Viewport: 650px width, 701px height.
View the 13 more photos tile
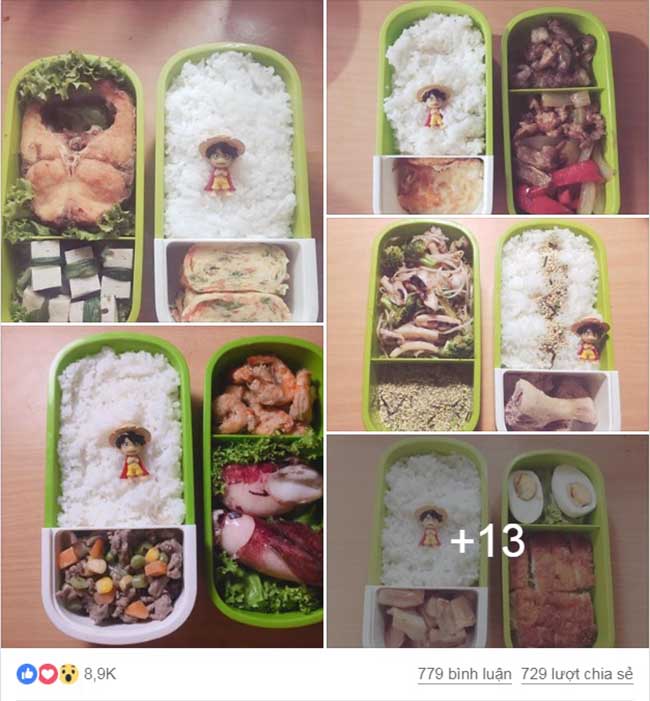486,541
